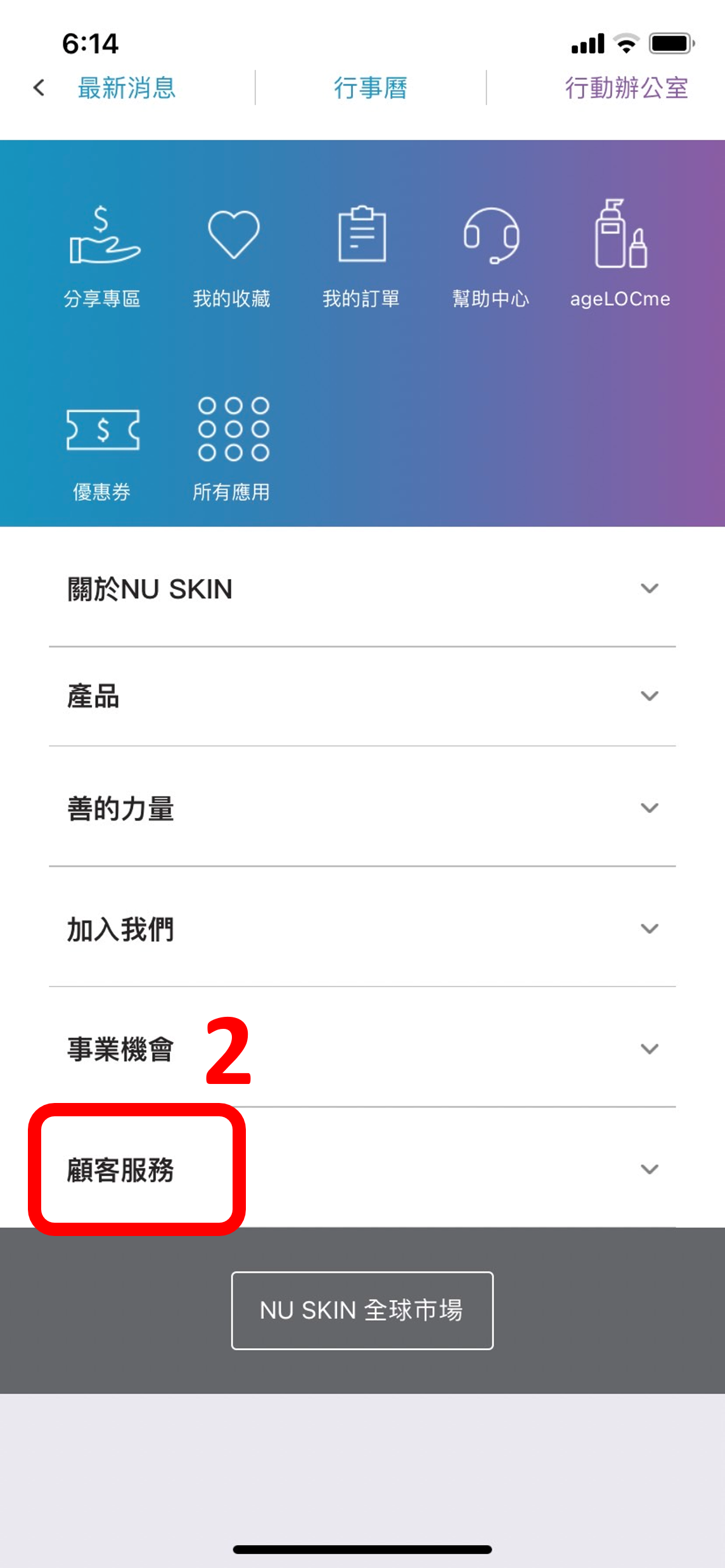Expand 事業機會 section
725x1568 pixels.
tap(362, 1049)
